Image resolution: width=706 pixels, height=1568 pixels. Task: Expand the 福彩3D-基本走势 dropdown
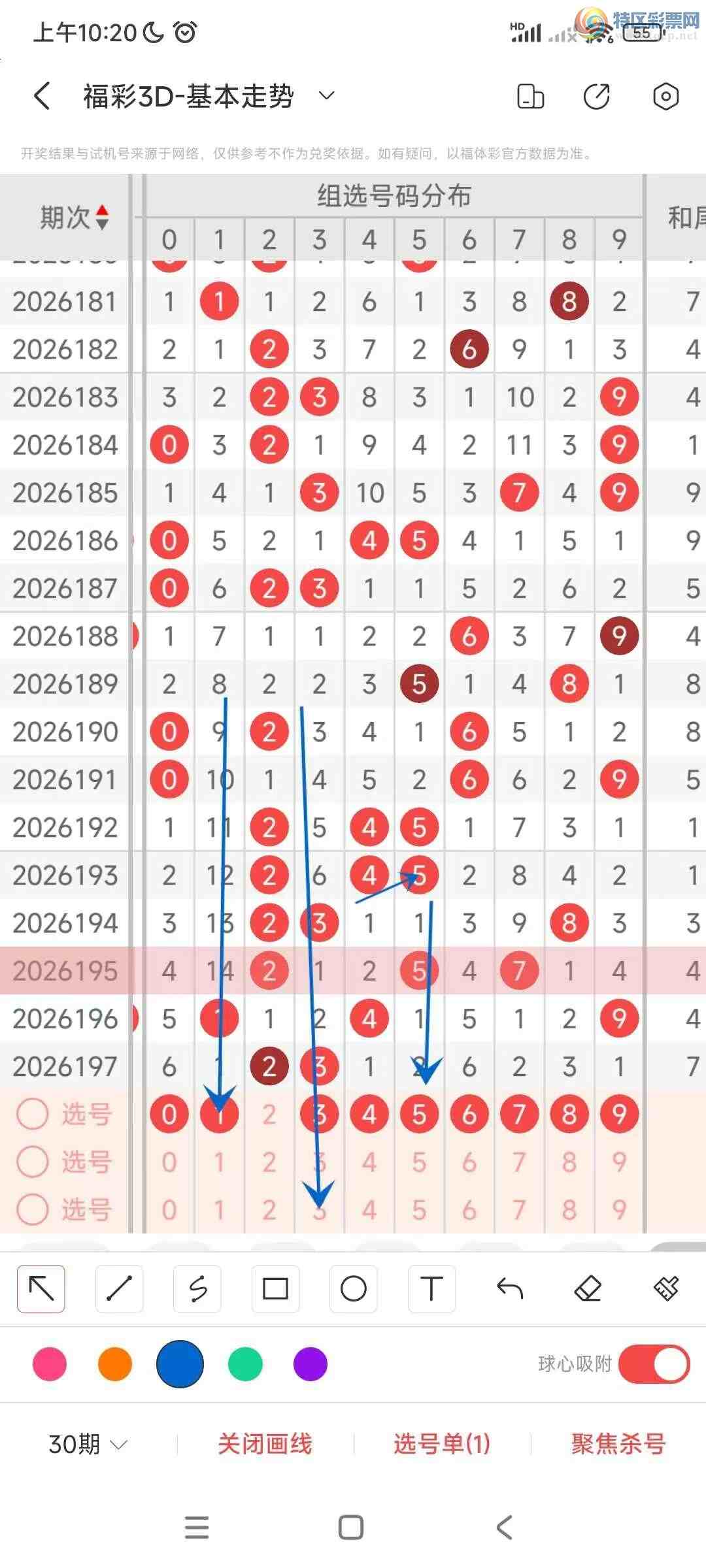click(x=326, y=96)
